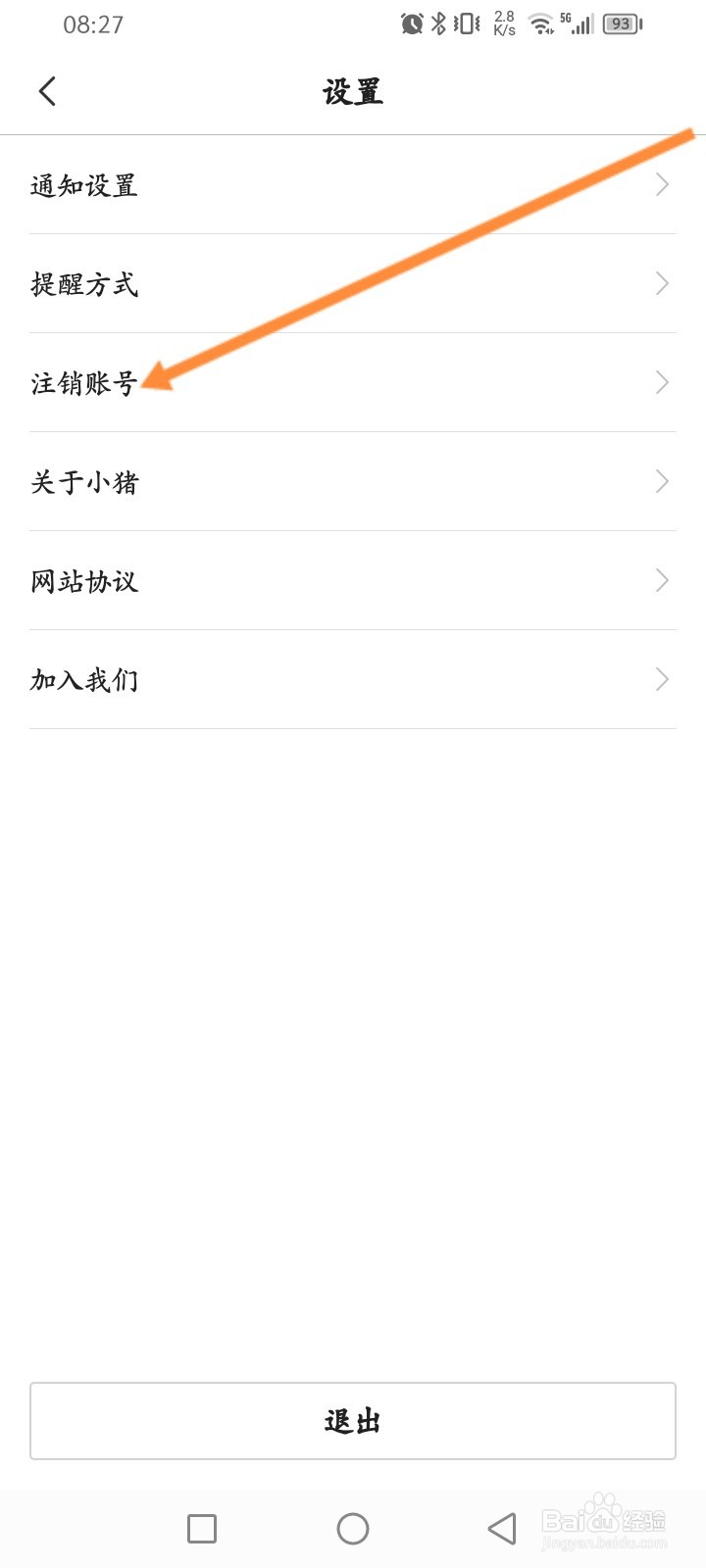Open the 注销账号 account cancellation option
This screenshot has height=1568, width=706.
83,382
